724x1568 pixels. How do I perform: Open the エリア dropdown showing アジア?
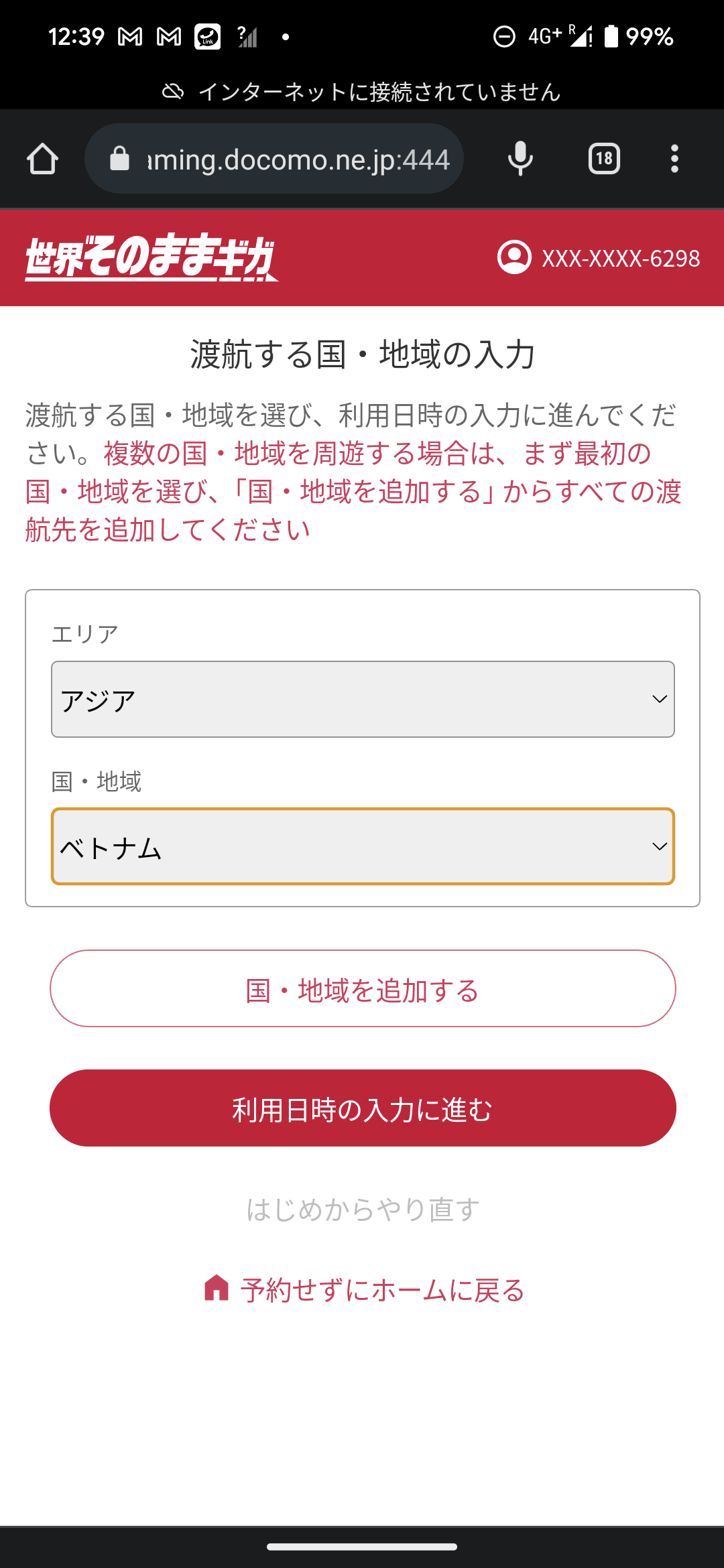click(x=362, y=698)
